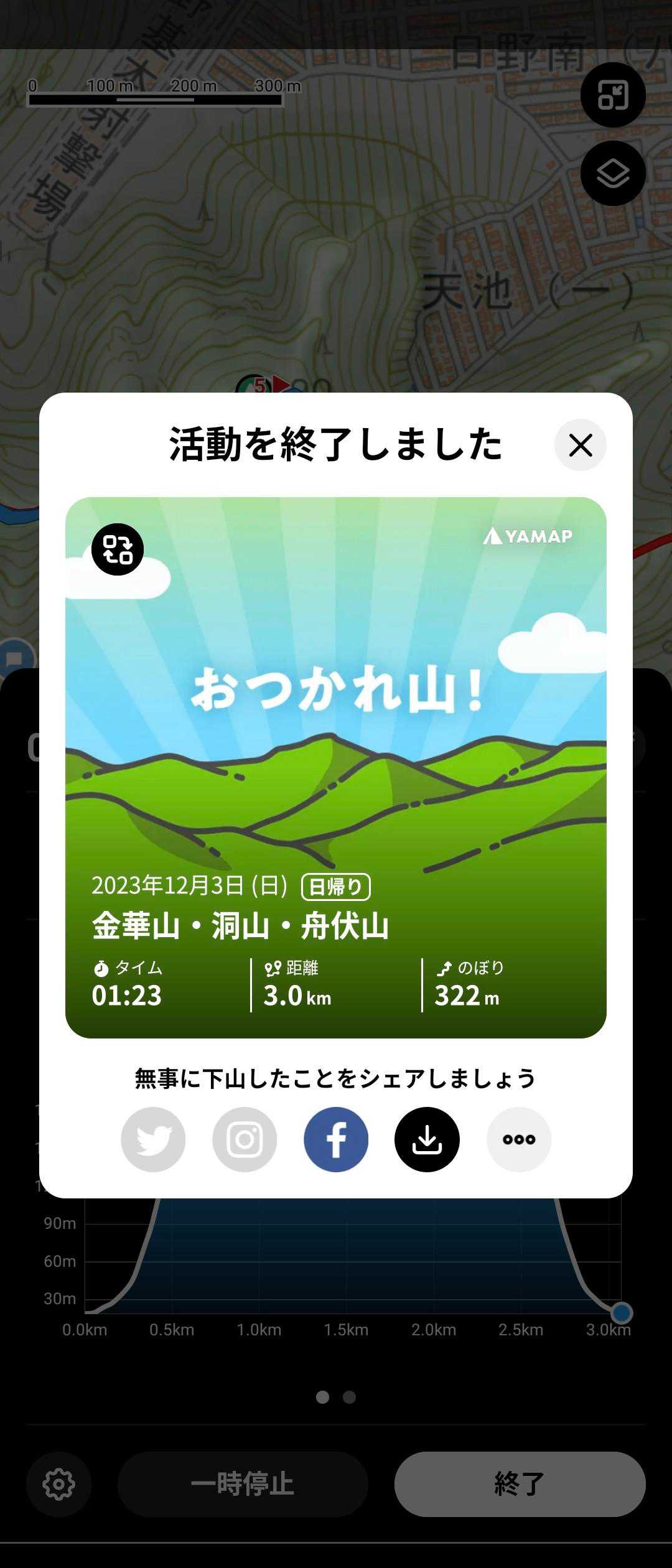Download the activity summary image

427,1139
